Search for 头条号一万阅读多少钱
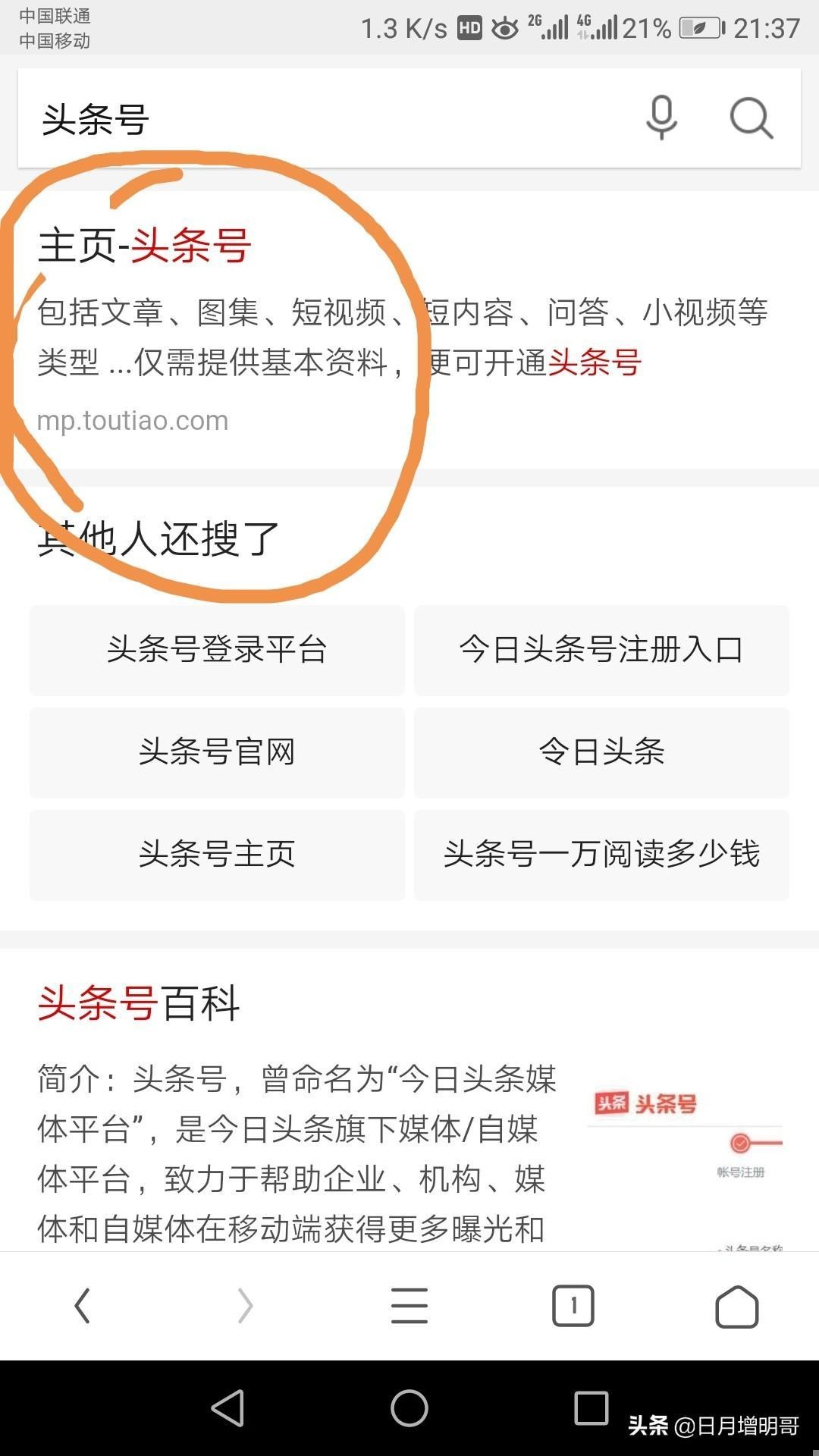The image size is (819, 1456). tap(601, 855)
